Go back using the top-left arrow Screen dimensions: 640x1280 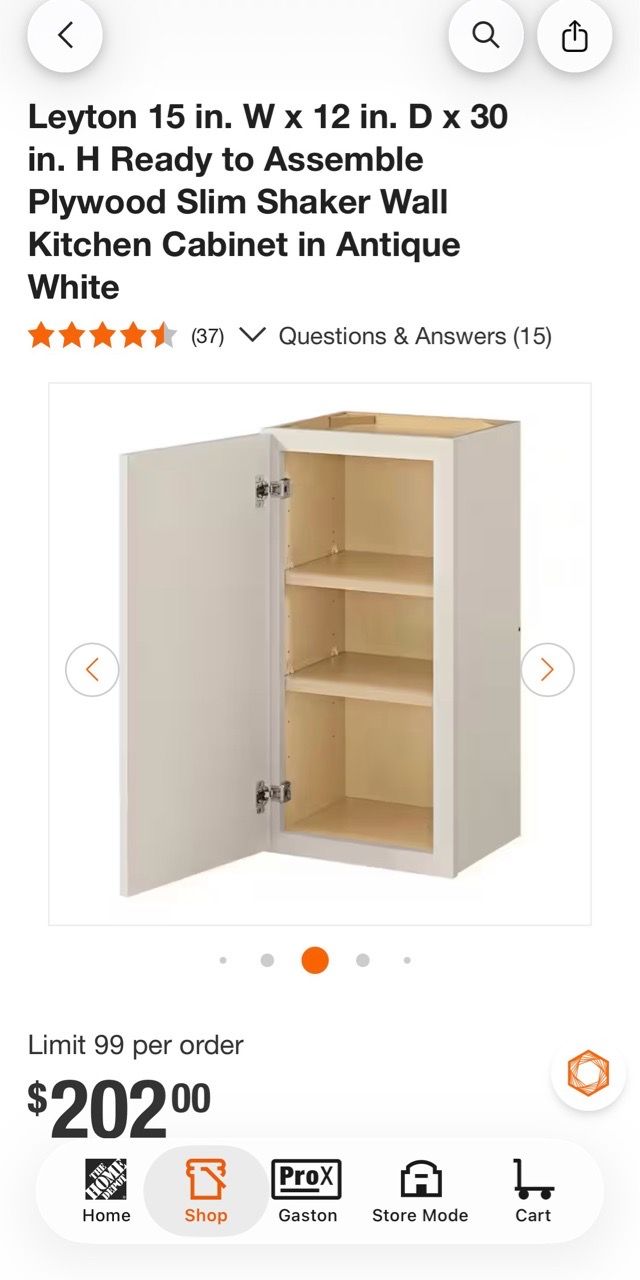(x=65, y=36)
